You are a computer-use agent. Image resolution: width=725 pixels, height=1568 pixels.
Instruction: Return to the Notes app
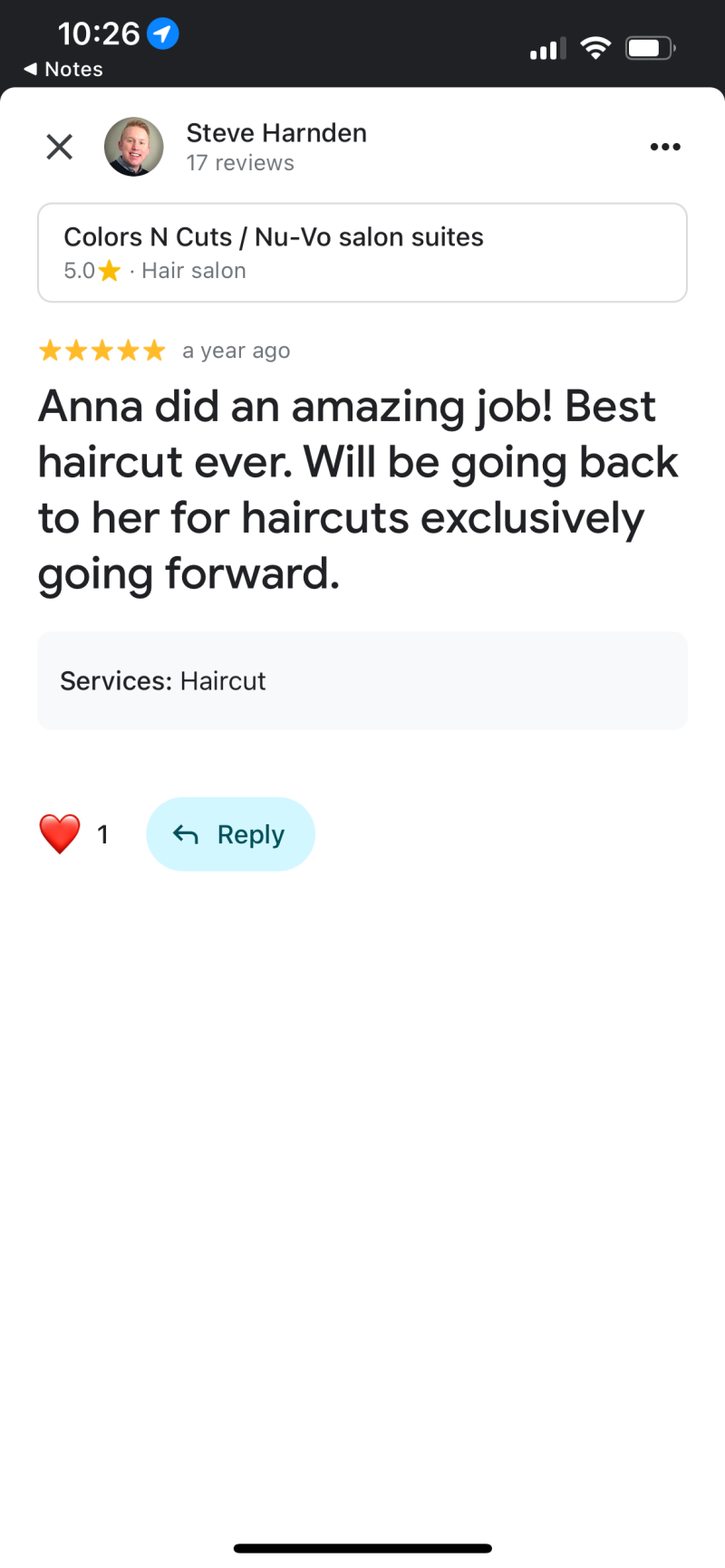coord(63,70)
